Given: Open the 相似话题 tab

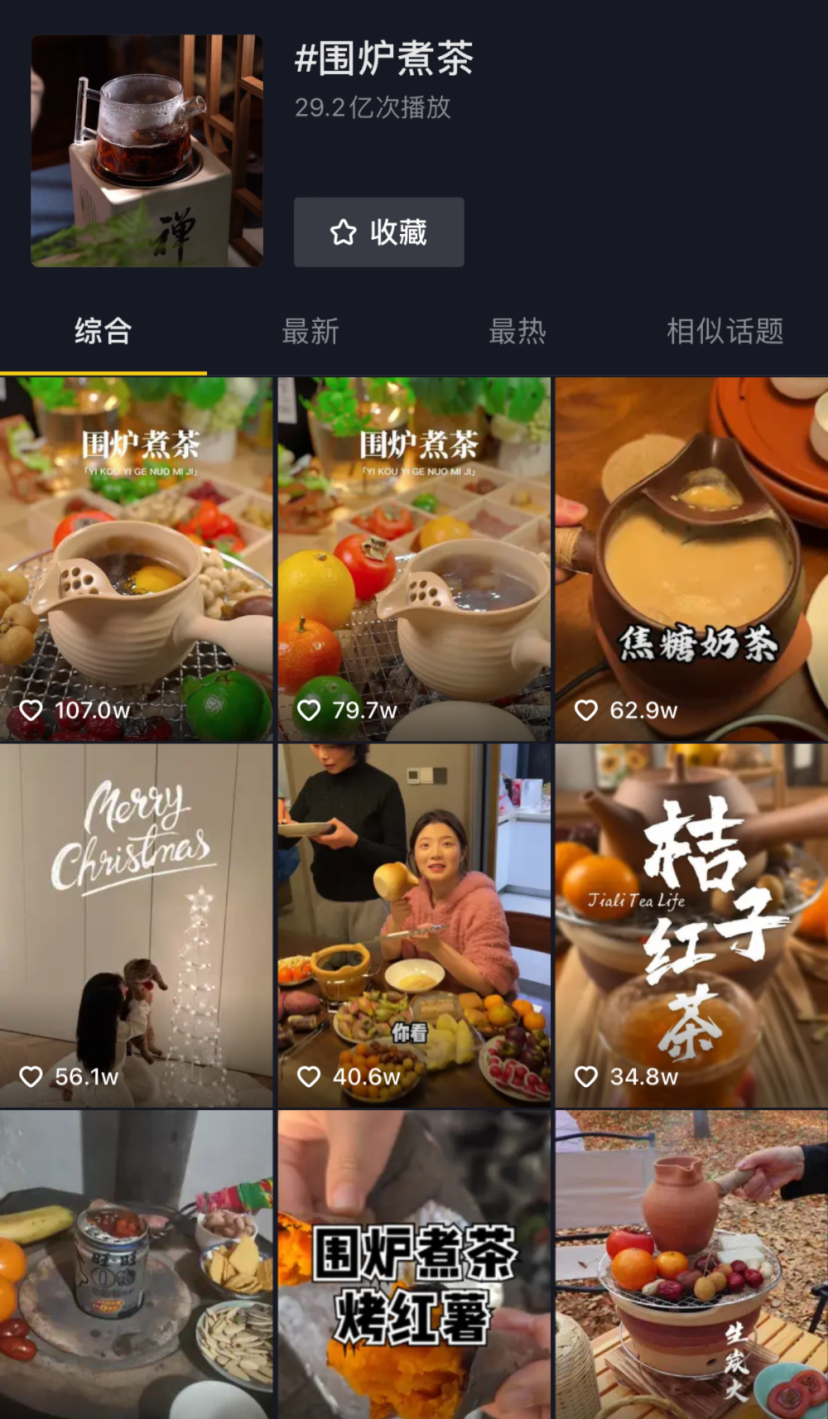Looking at the screenshot, I should coord(724,331).
